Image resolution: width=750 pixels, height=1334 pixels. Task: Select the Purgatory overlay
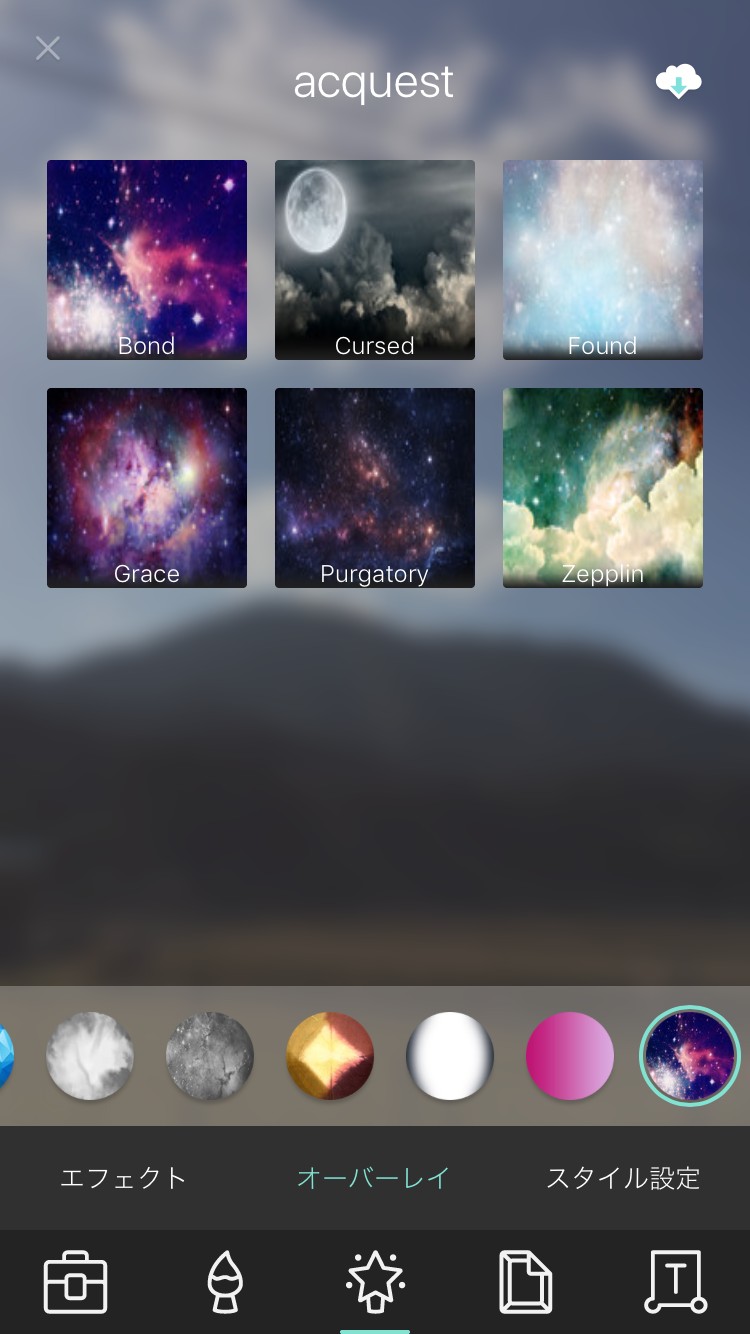375,488
